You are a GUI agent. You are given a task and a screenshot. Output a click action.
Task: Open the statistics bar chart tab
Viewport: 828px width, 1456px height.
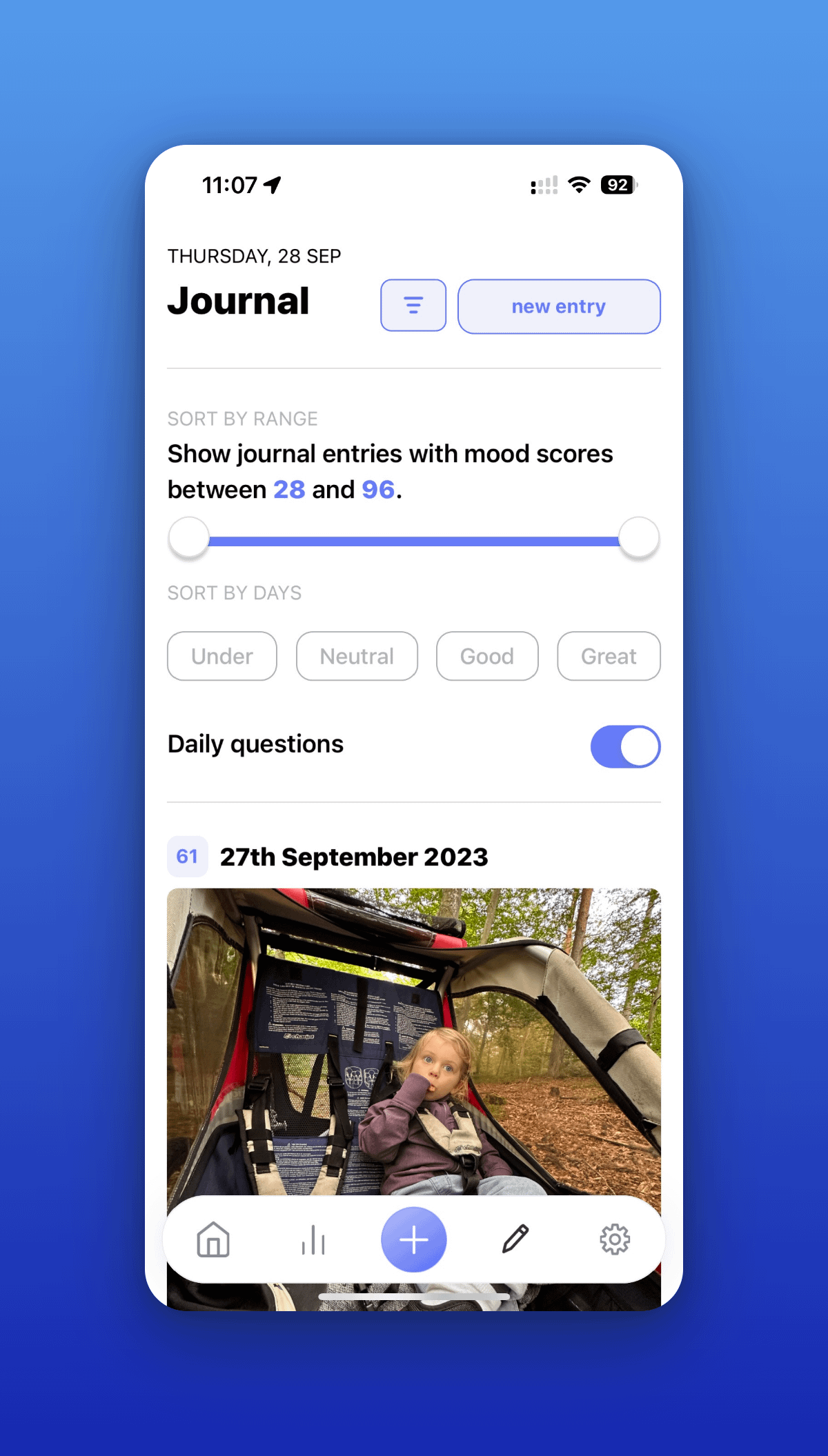coord(313,1239)
